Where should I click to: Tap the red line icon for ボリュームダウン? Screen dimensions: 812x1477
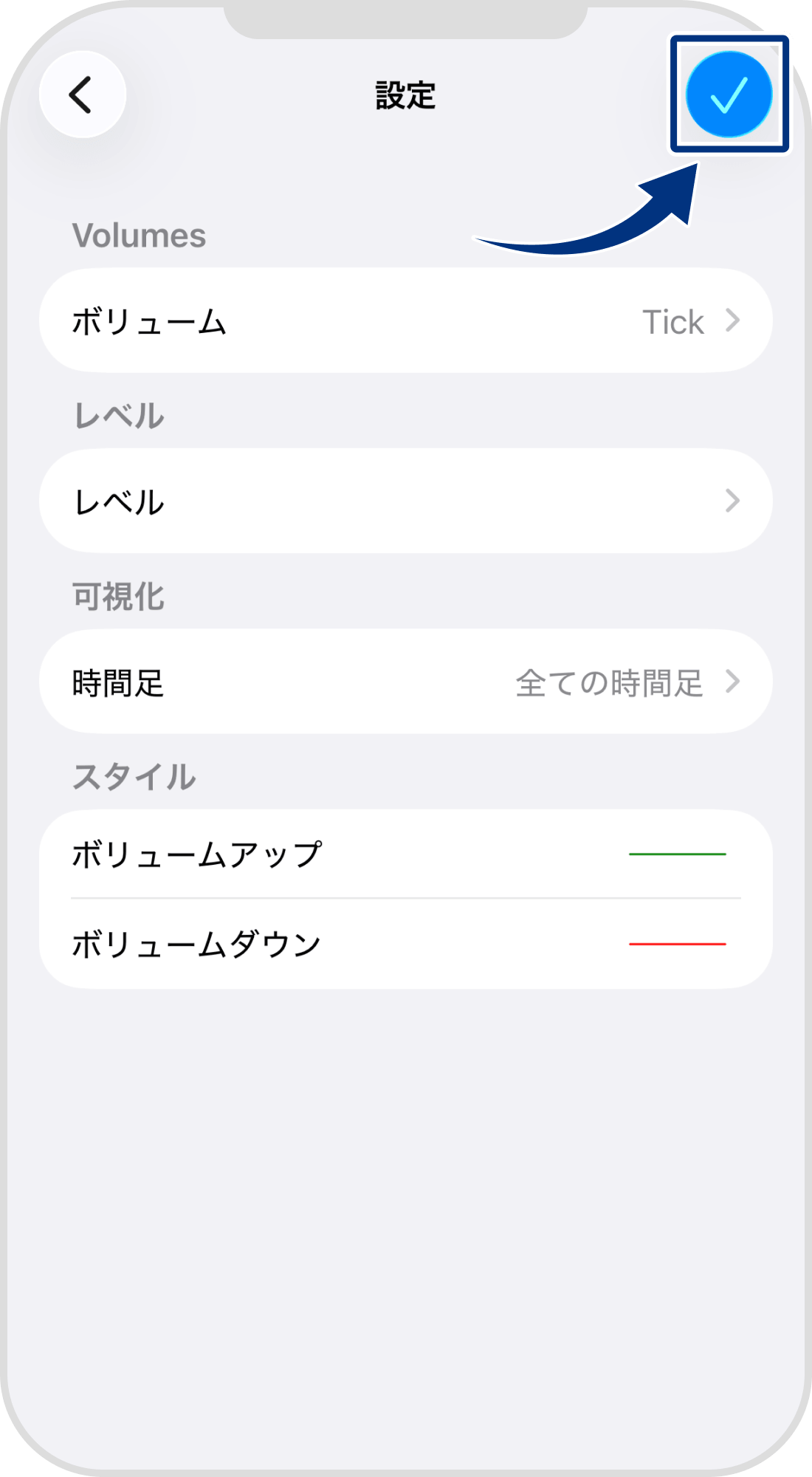677,942
